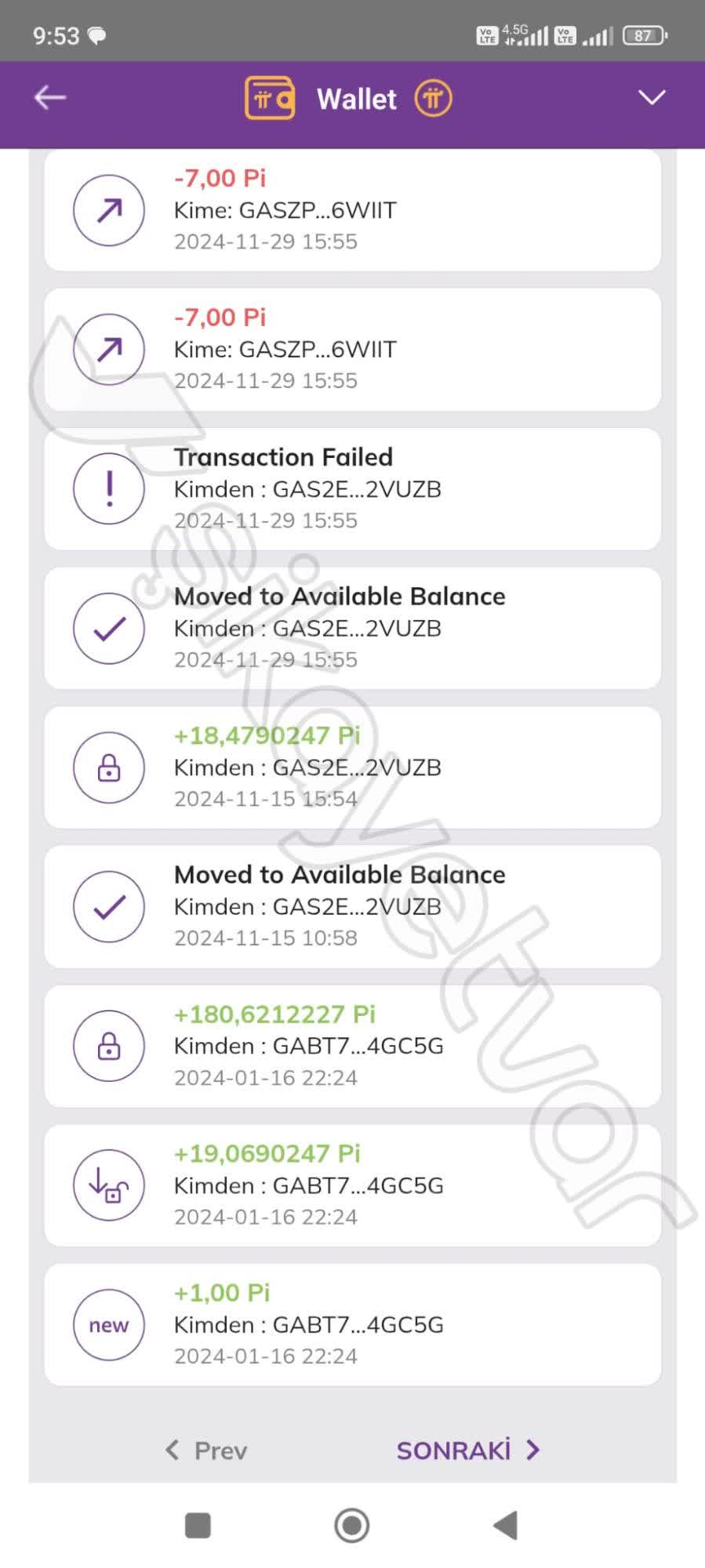Click the lock icon on the +180,6212227 Pi entry

(108, 1046)
